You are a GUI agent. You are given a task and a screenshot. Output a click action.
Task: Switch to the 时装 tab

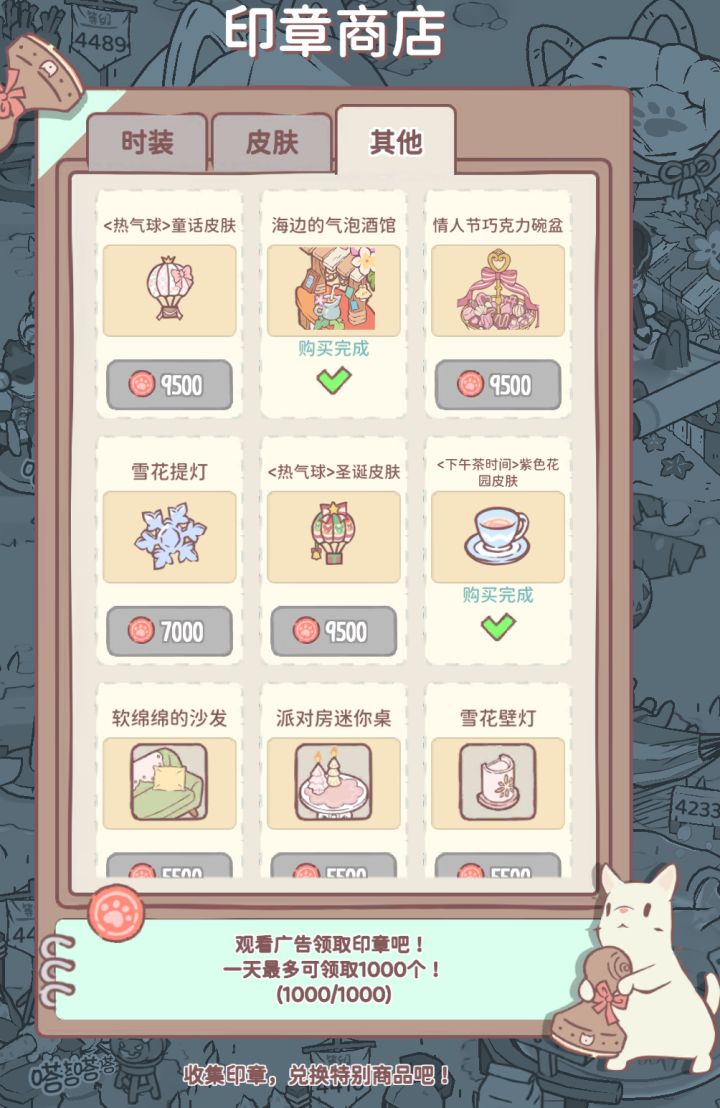coord(148,143)
